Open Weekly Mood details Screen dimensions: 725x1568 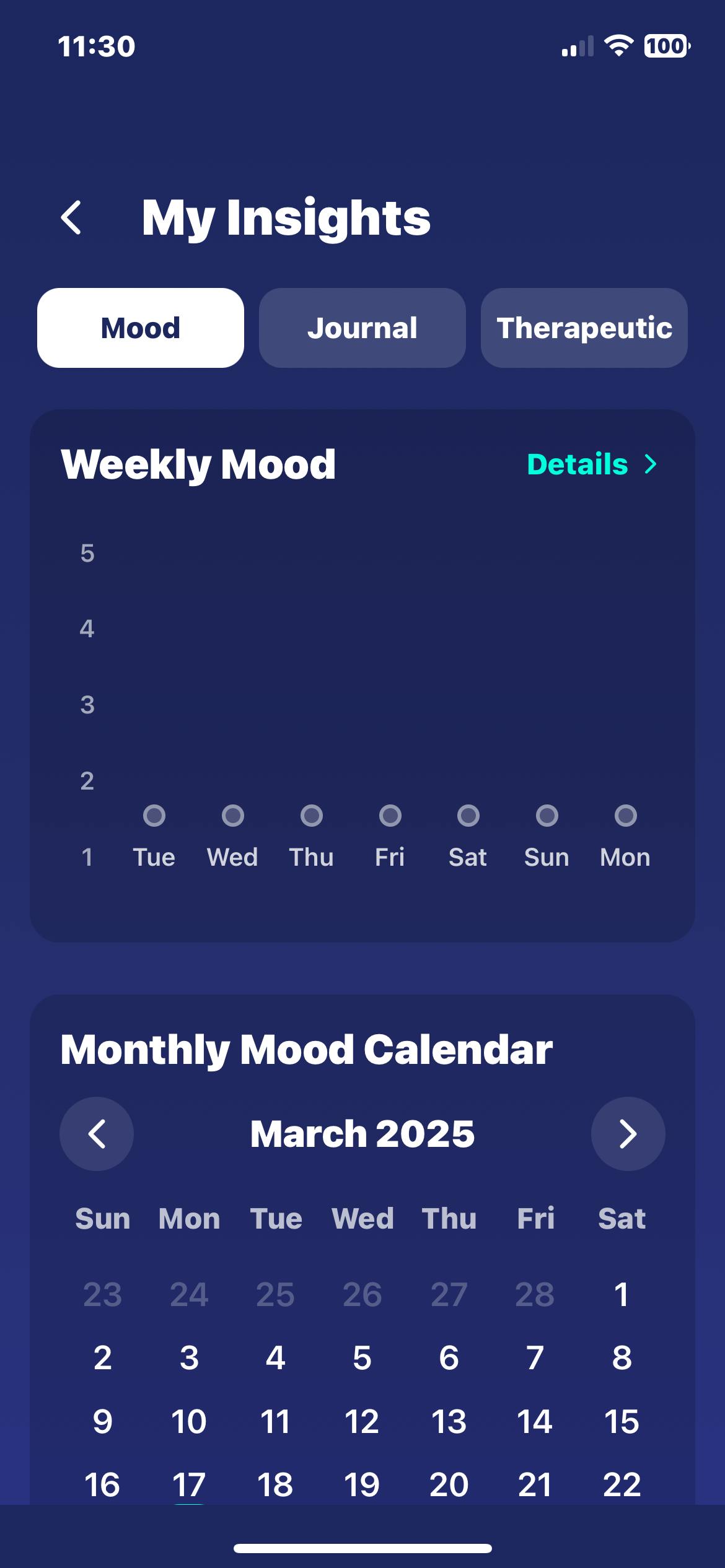(x=592, y=464)
